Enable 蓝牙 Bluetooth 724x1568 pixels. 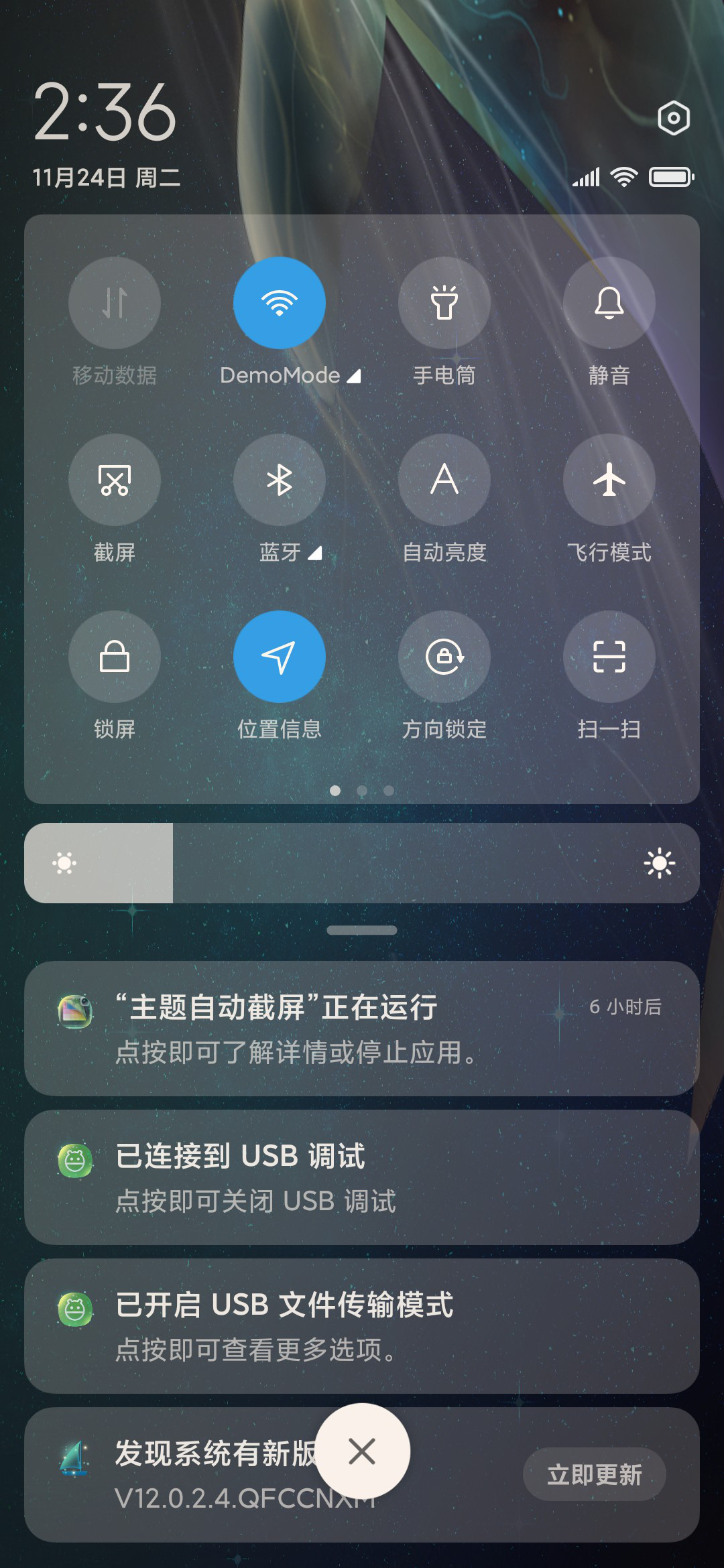(x=280, y=480)
